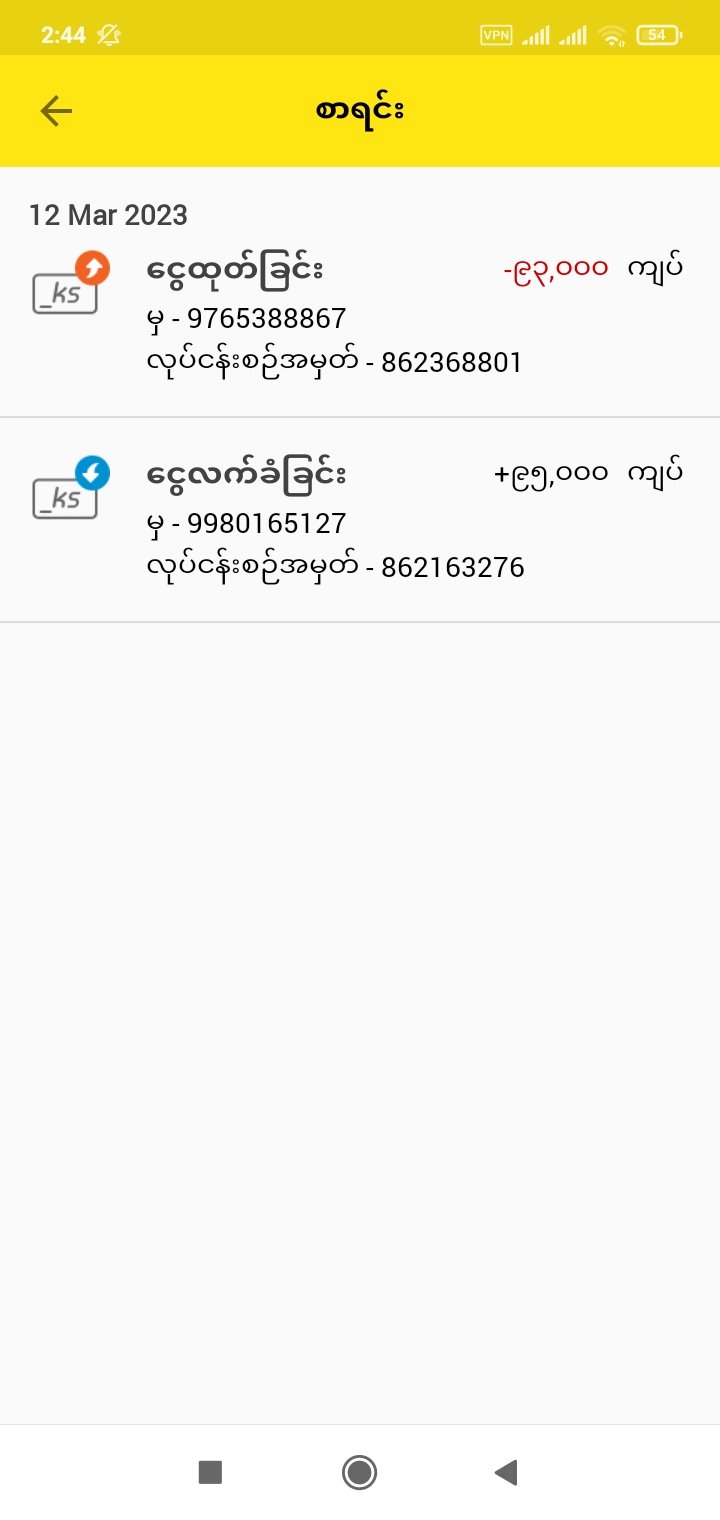Open the transaction numbered 862163276

(360, 521)
